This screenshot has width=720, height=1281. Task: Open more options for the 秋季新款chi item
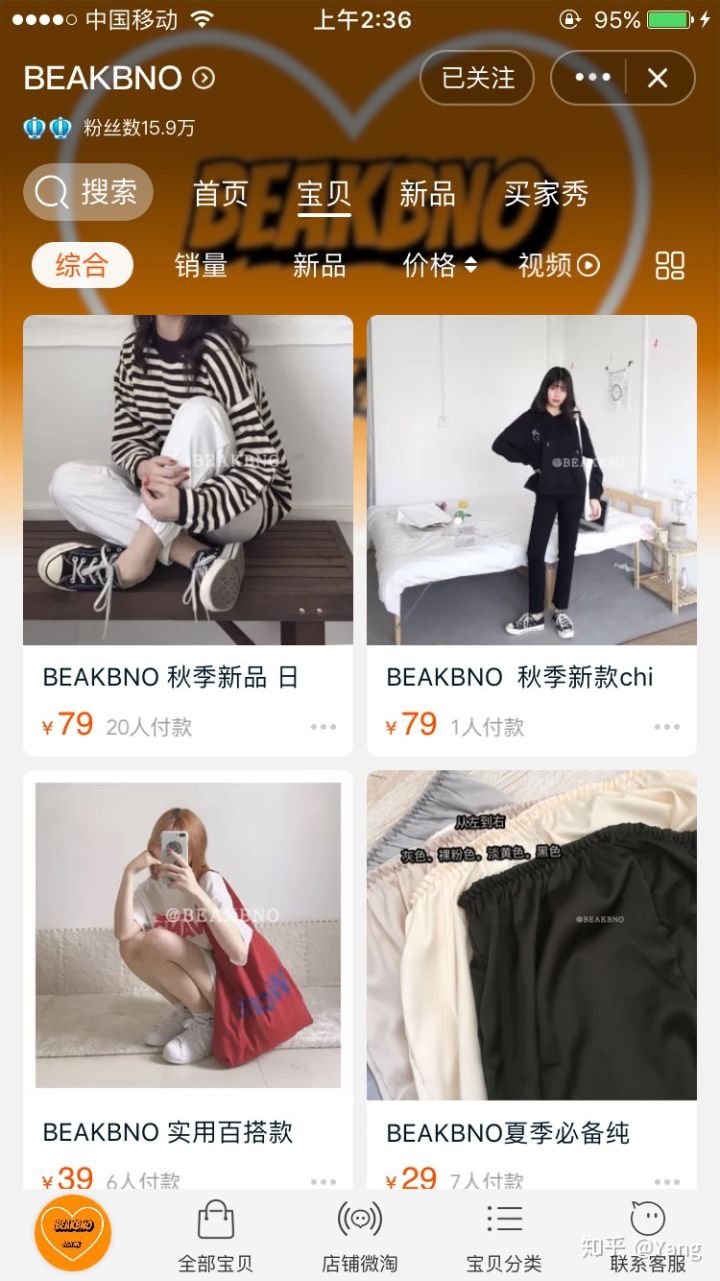[x=666, y=727]
